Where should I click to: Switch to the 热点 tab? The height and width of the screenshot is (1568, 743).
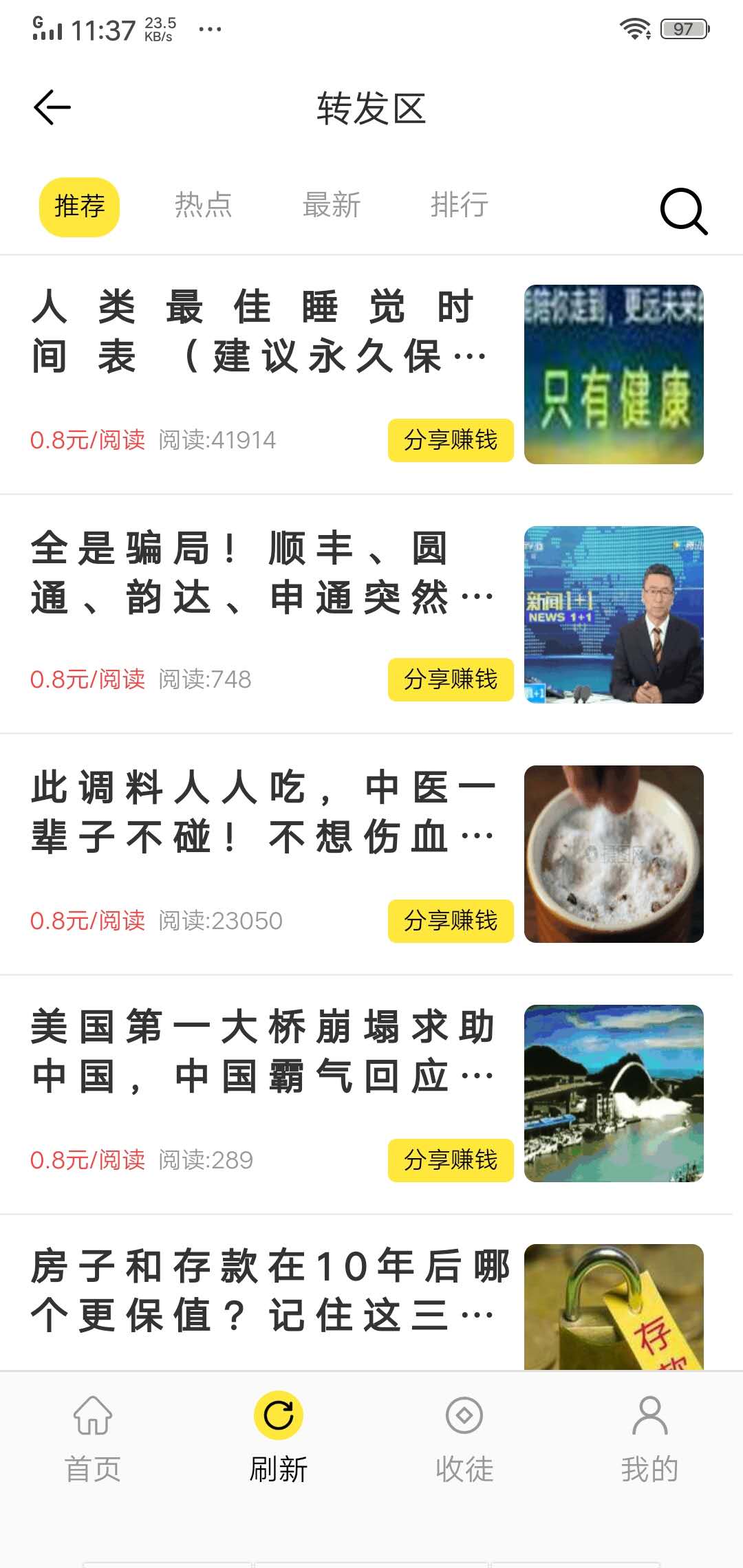(x=203, y=204)
